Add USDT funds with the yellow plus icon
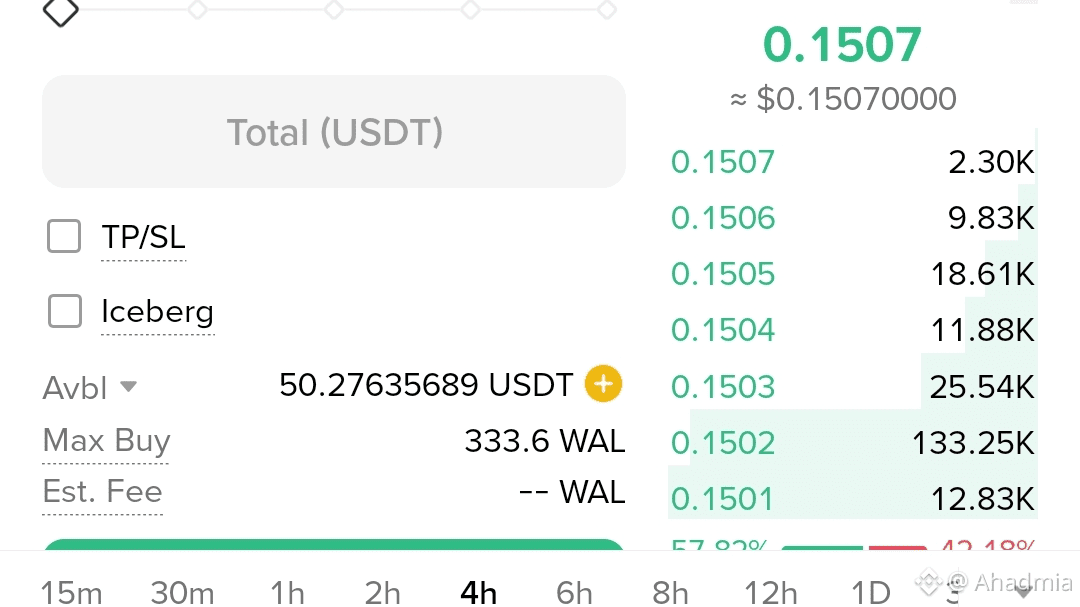The width and height of the screenshot is (1080, 607). coord(603,384)
